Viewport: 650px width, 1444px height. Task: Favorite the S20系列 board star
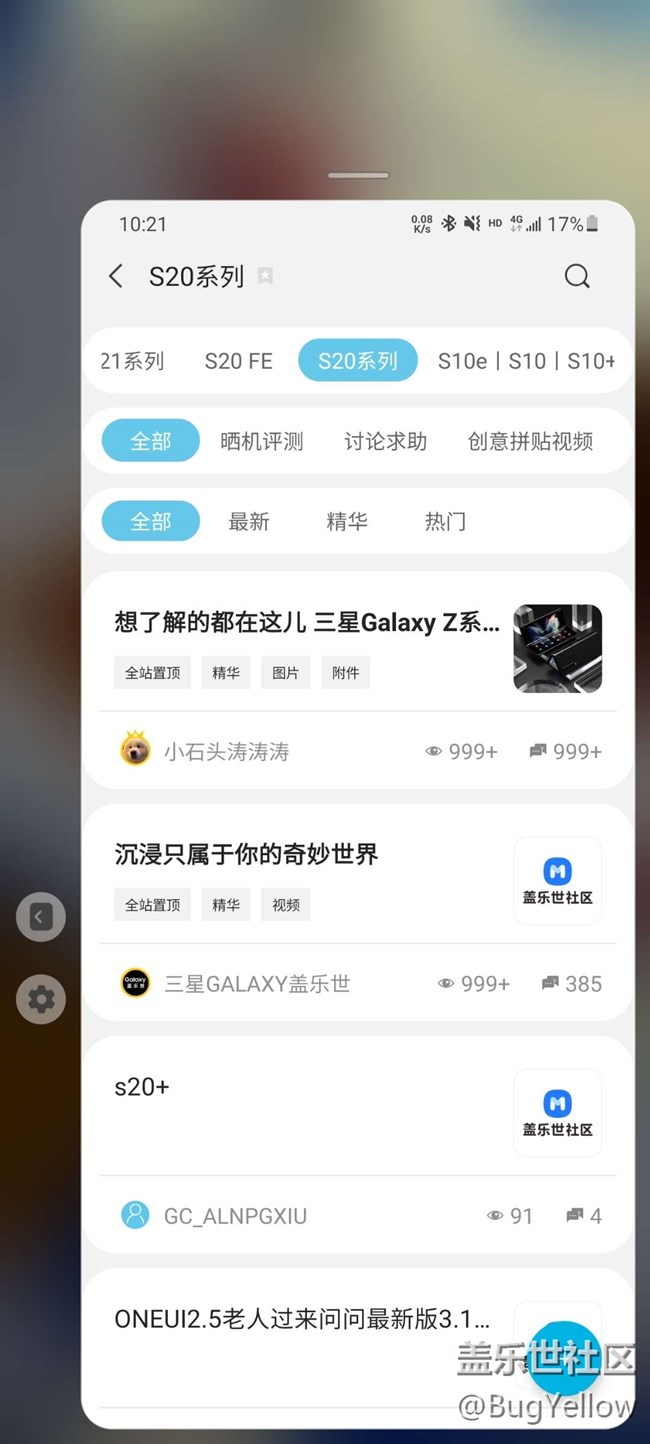point(265,276)
